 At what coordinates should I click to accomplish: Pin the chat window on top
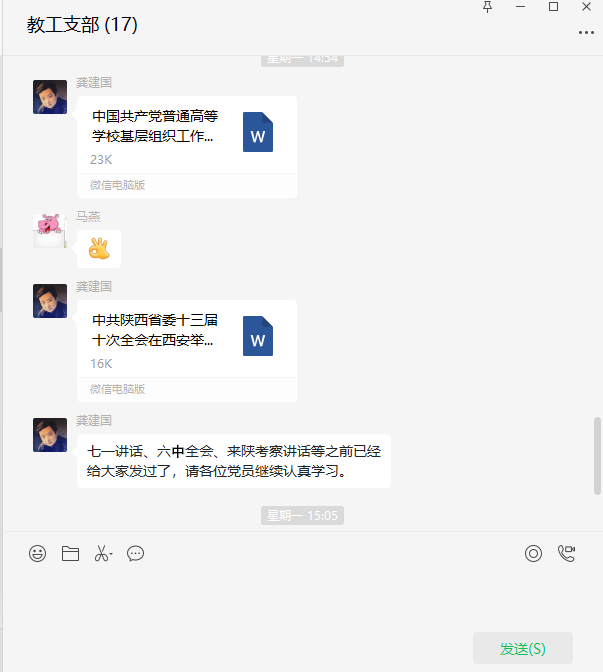pos(487,7)
